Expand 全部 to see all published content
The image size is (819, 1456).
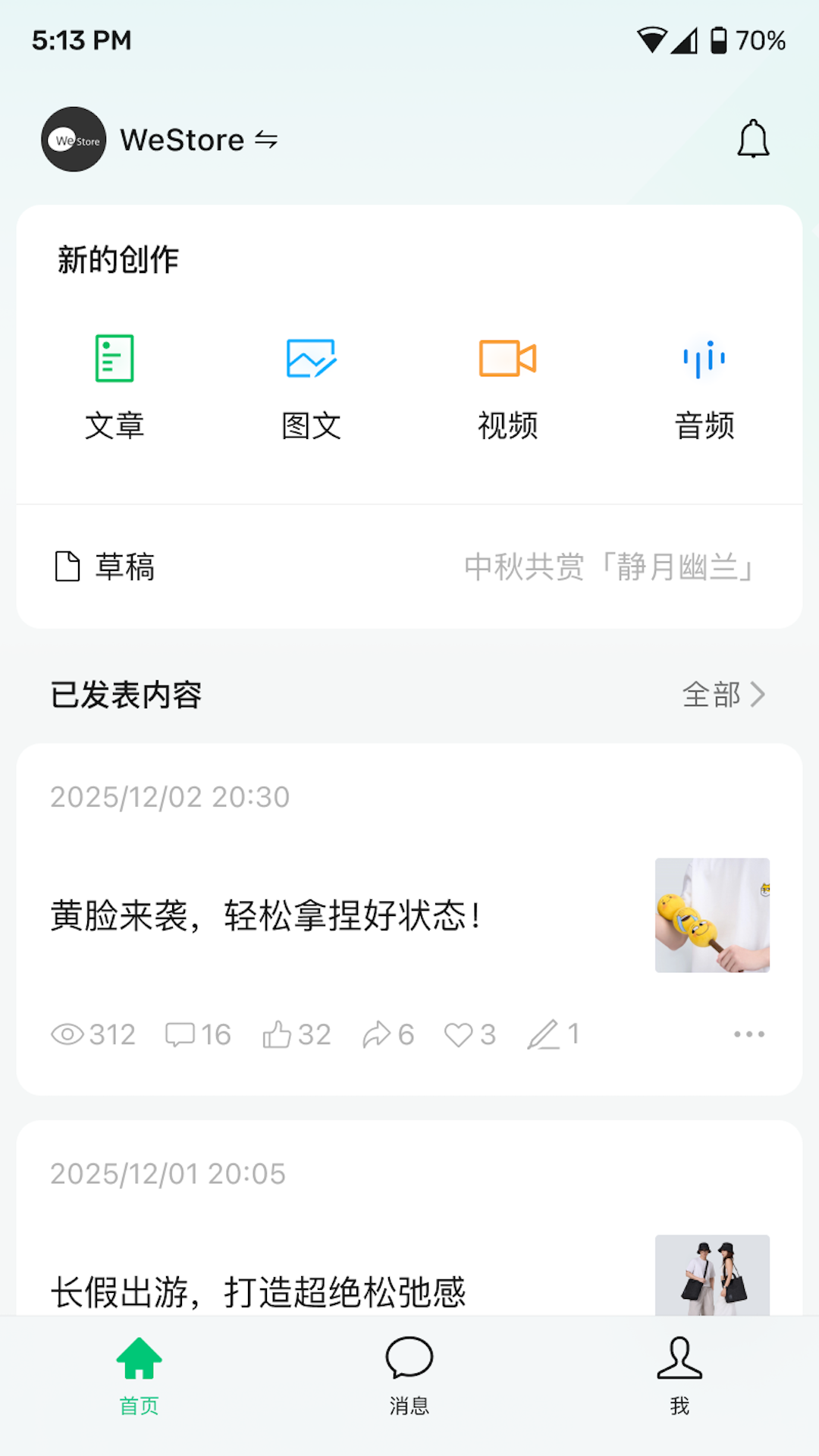[x=723, y=695]
